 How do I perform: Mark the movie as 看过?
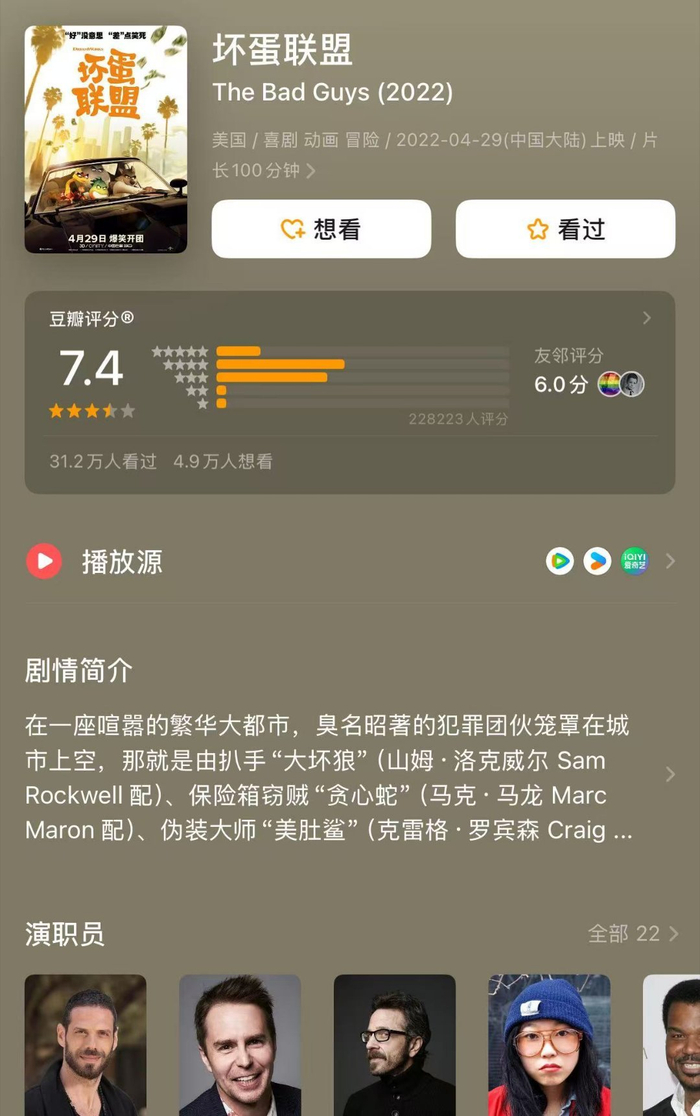(565, 228)
